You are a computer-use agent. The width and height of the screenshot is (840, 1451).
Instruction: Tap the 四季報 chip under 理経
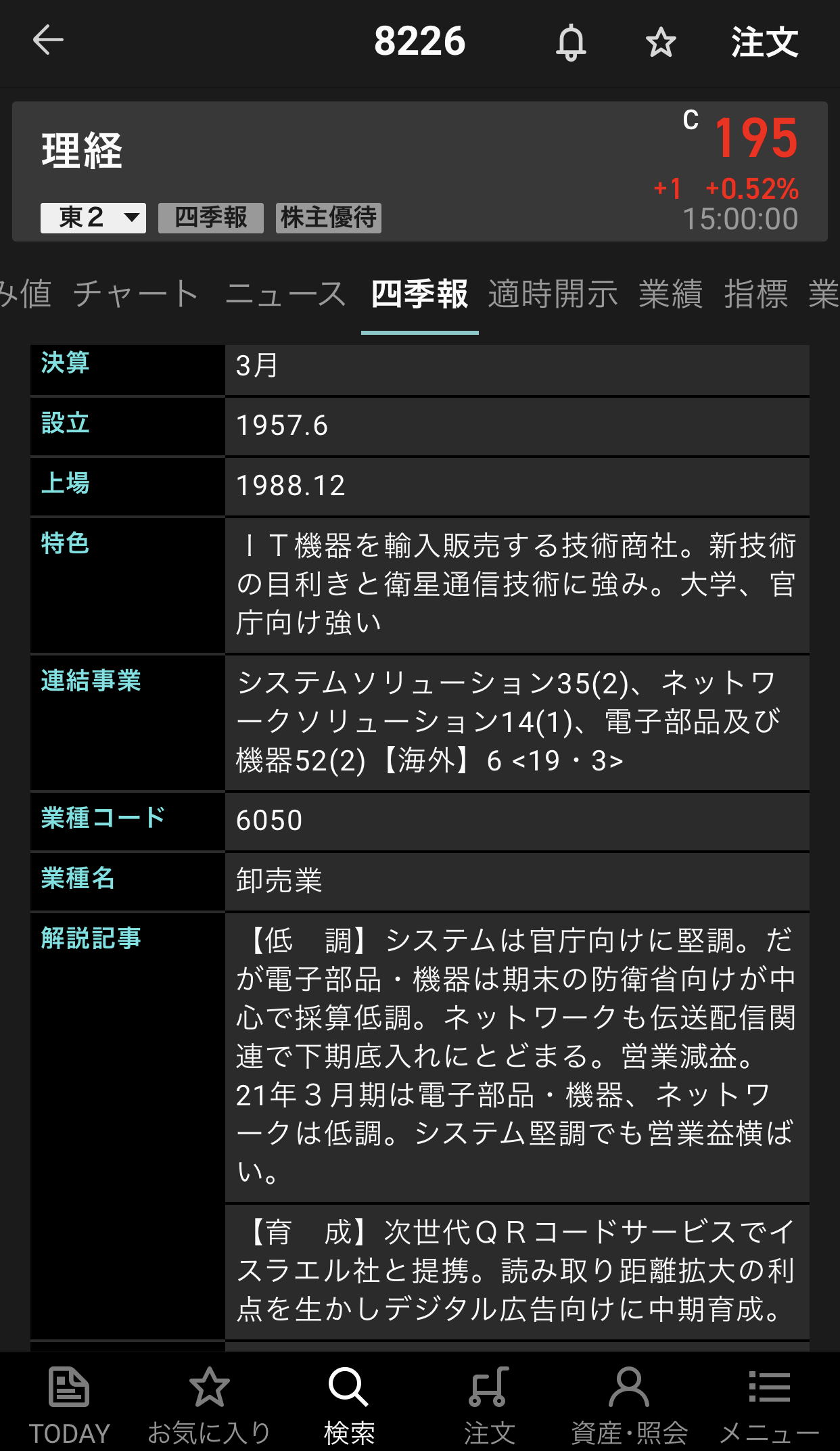210,218
